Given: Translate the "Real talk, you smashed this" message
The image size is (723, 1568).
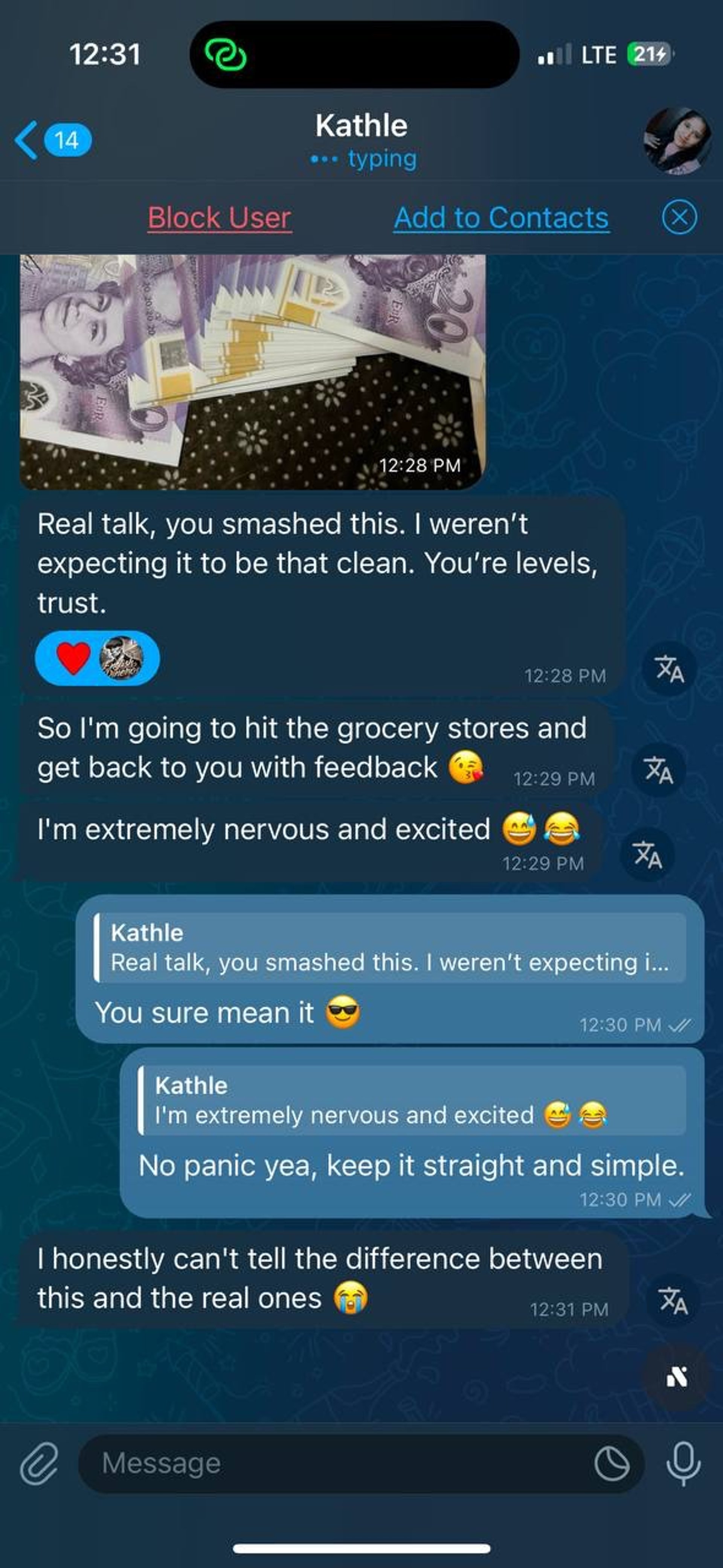Looking at the screenshot, I should click(x=670, y=669).
